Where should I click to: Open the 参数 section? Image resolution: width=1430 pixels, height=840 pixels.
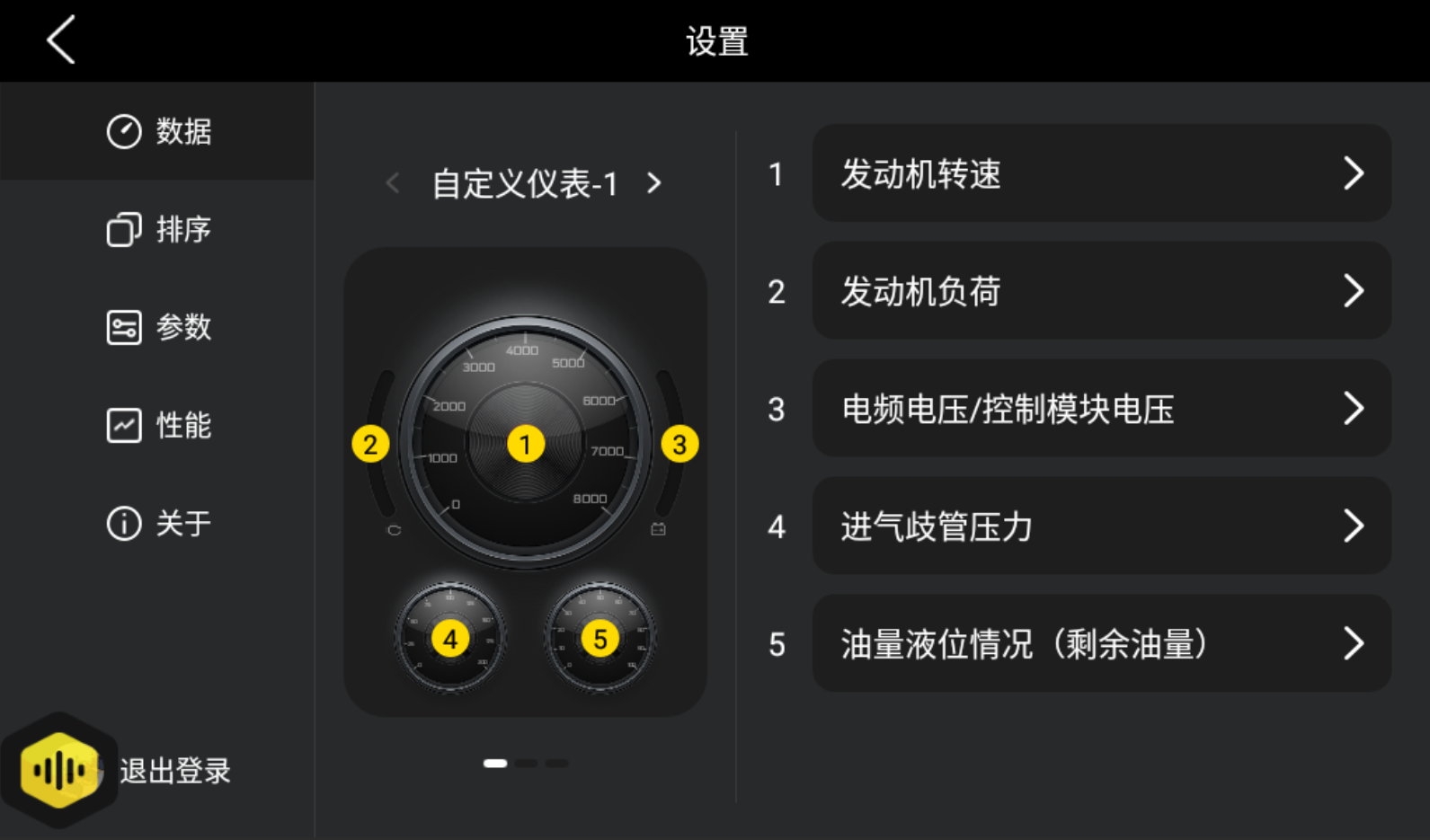158,327
